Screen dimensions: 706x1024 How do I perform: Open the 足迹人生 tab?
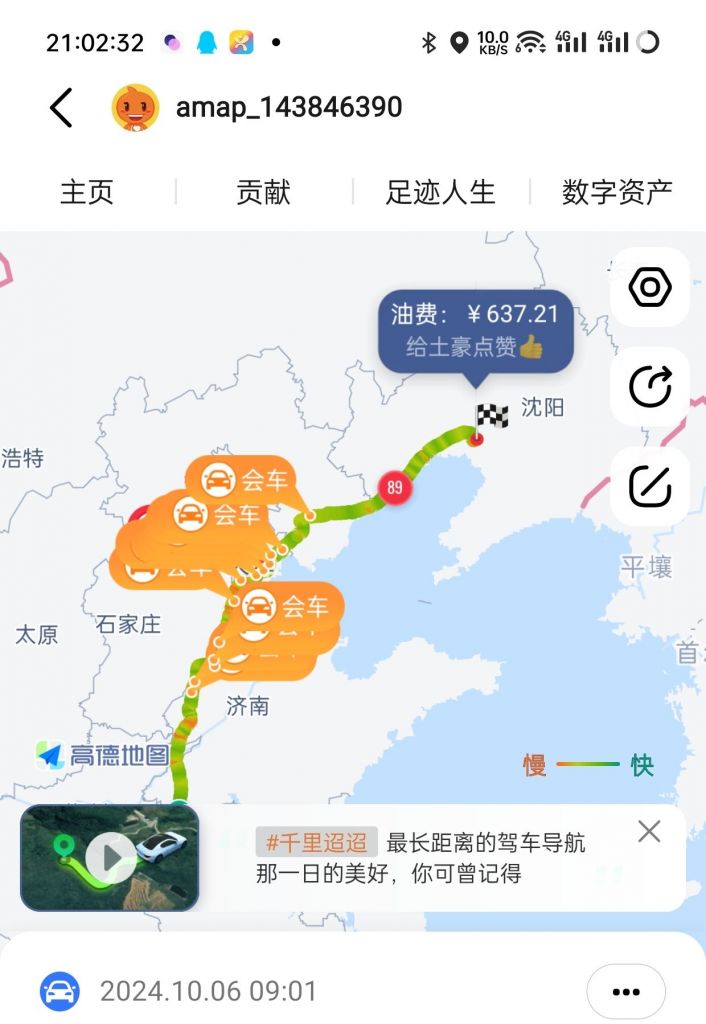[440, 192]
